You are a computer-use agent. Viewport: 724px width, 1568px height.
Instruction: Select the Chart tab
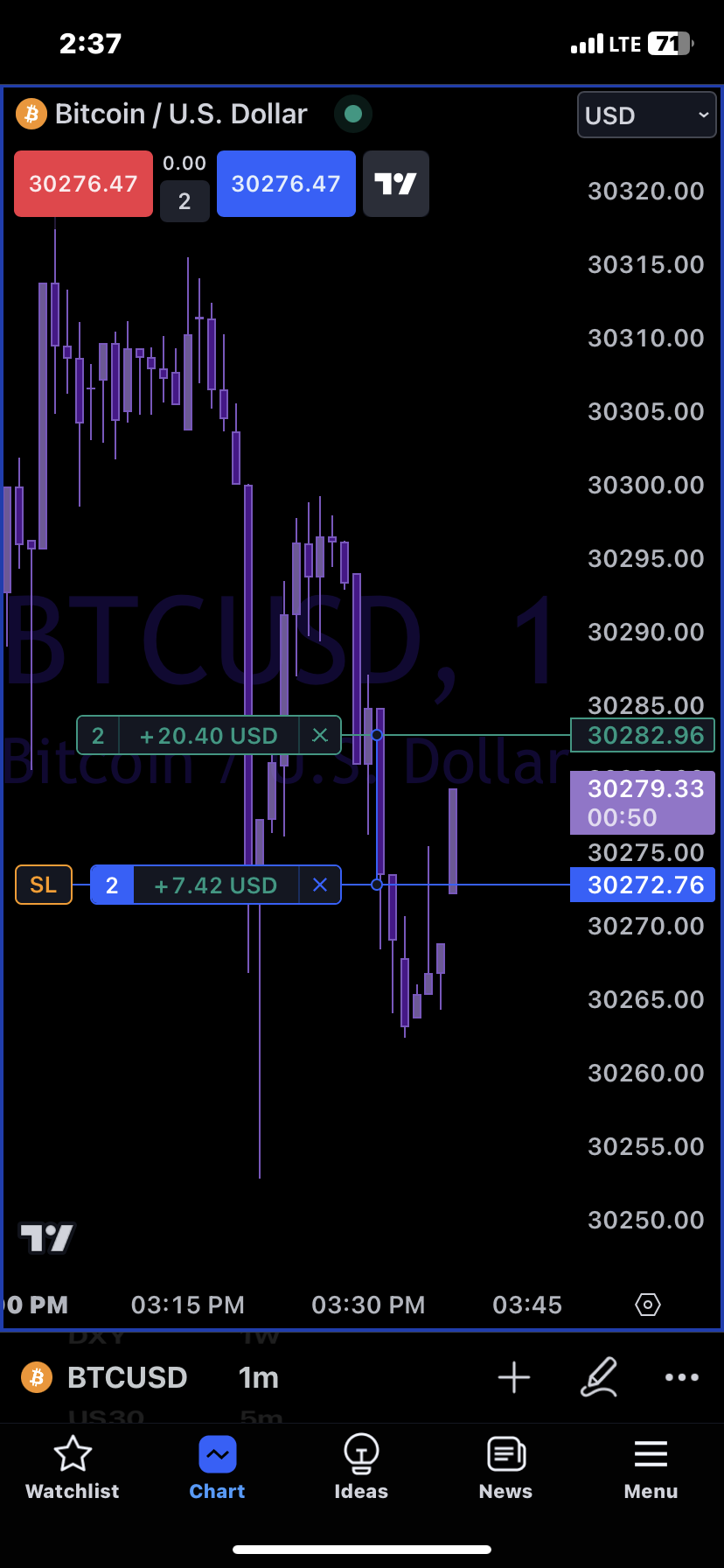tap(217, 1468)
